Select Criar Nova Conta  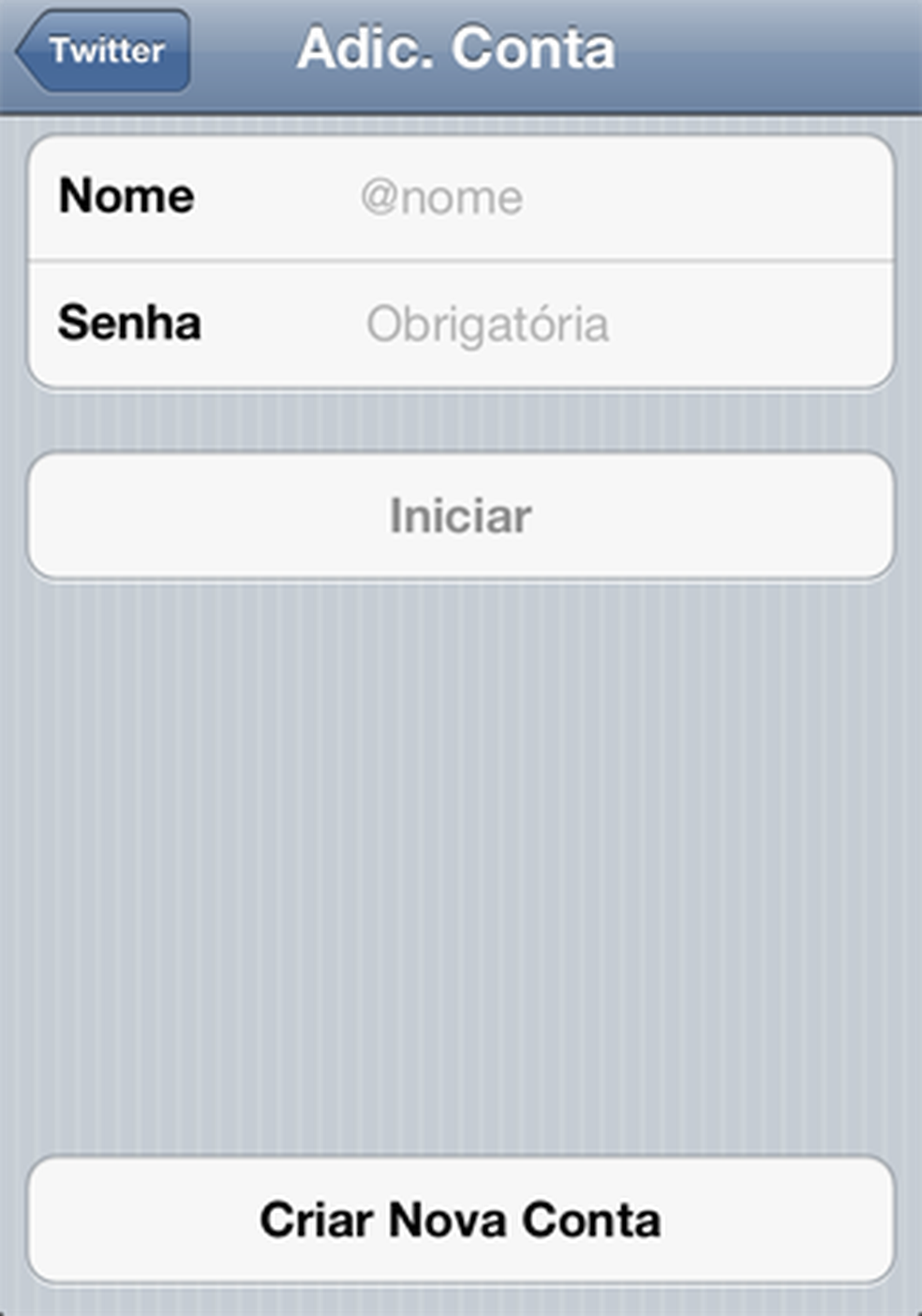460,1219
